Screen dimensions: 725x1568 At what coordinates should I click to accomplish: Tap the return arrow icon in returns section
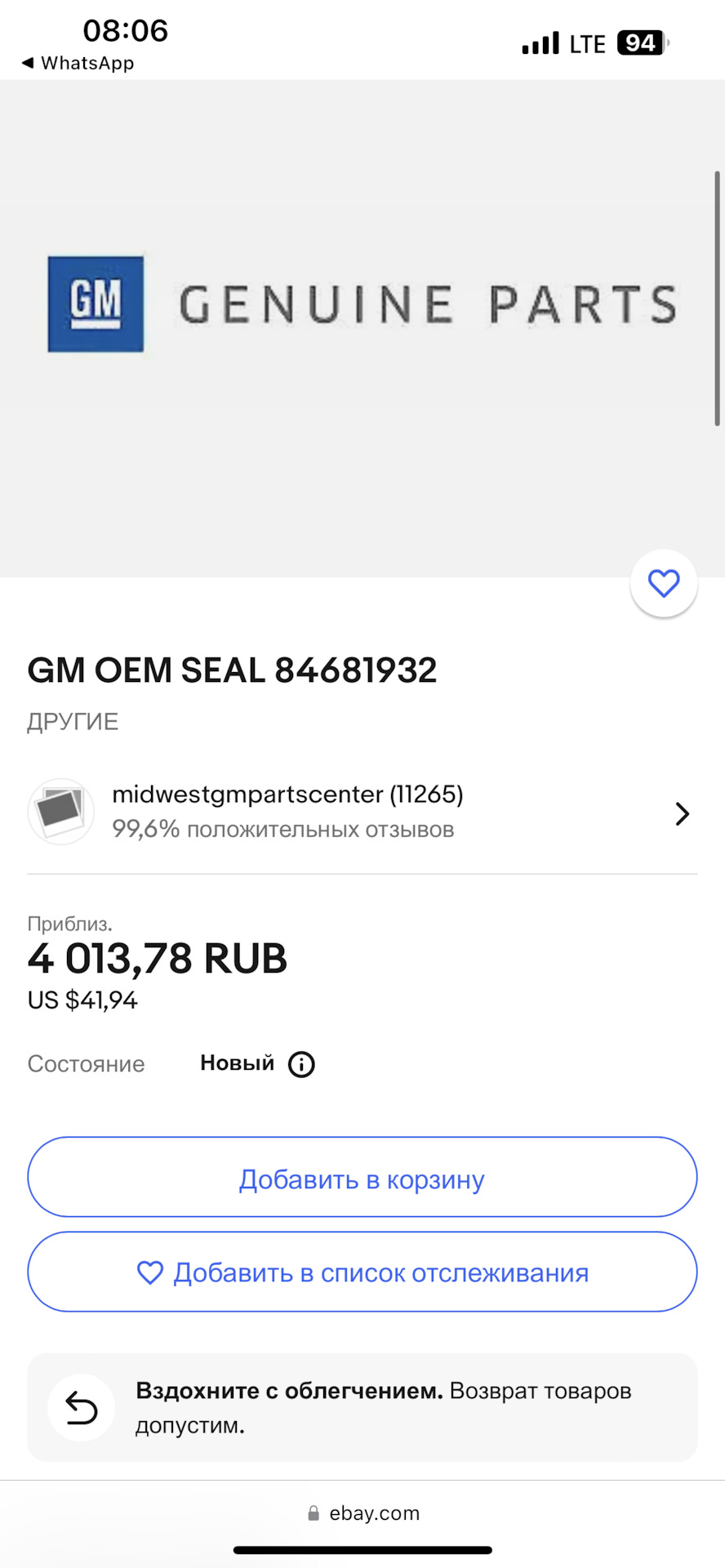[81, 1408]
